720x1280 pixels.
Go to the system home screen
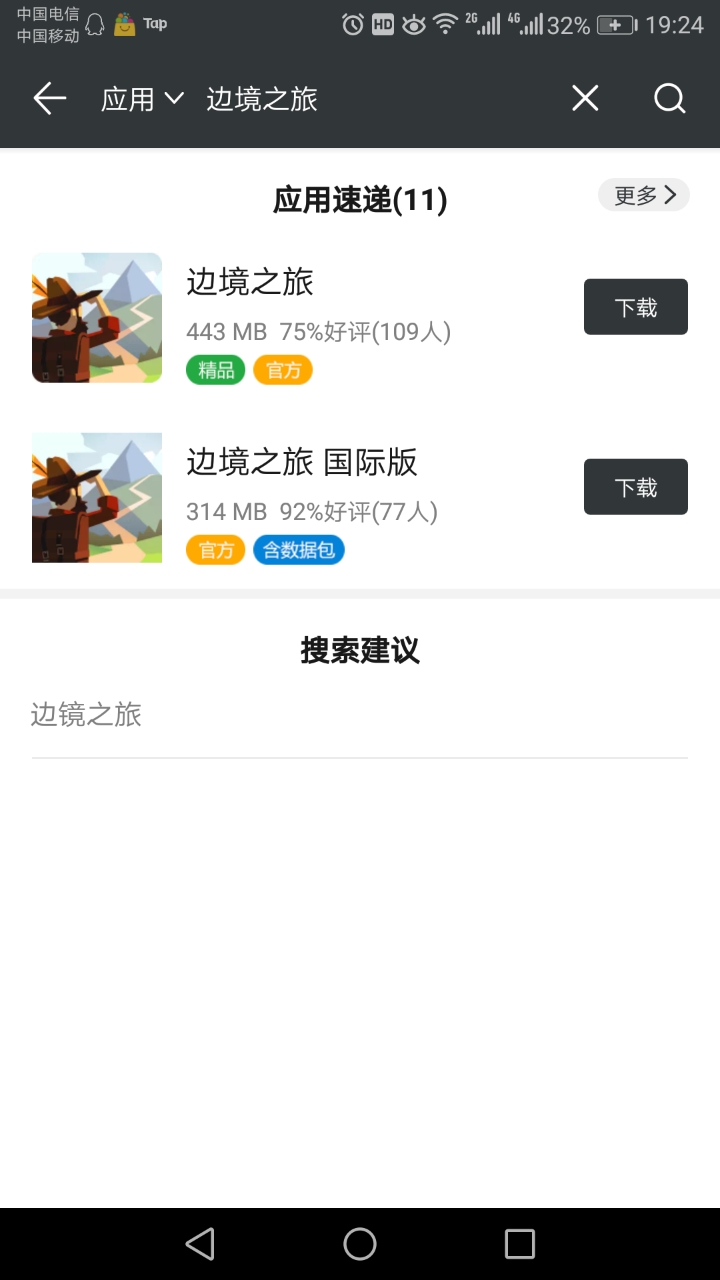click(360, 1244)
